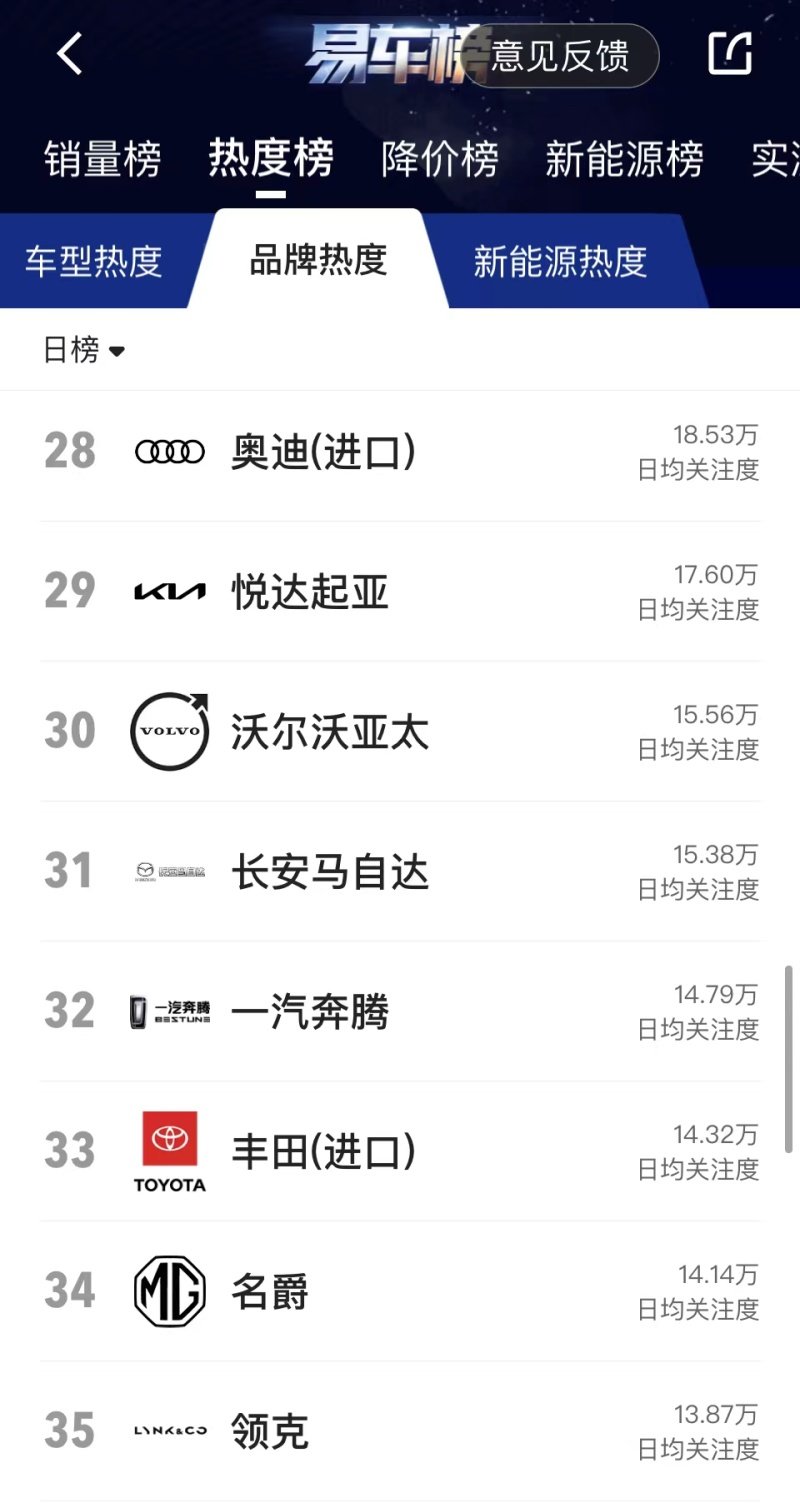The height and width of the screenshot is (1503, 800).
Task: Expand the 日榜 dropdown
Action: [x=84, y=350]
